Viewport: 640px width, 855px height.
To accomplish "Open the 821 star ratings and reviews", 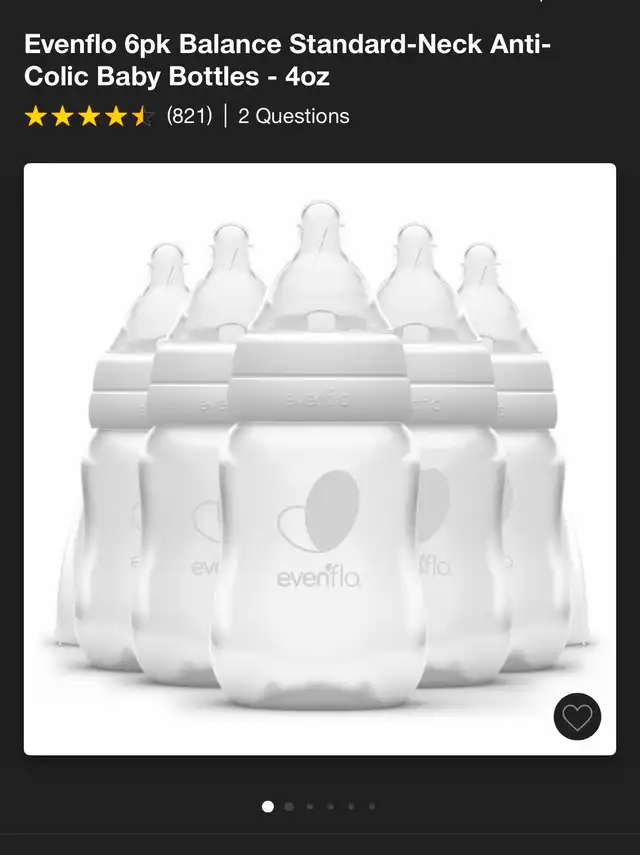I will [x=118, y=116].
